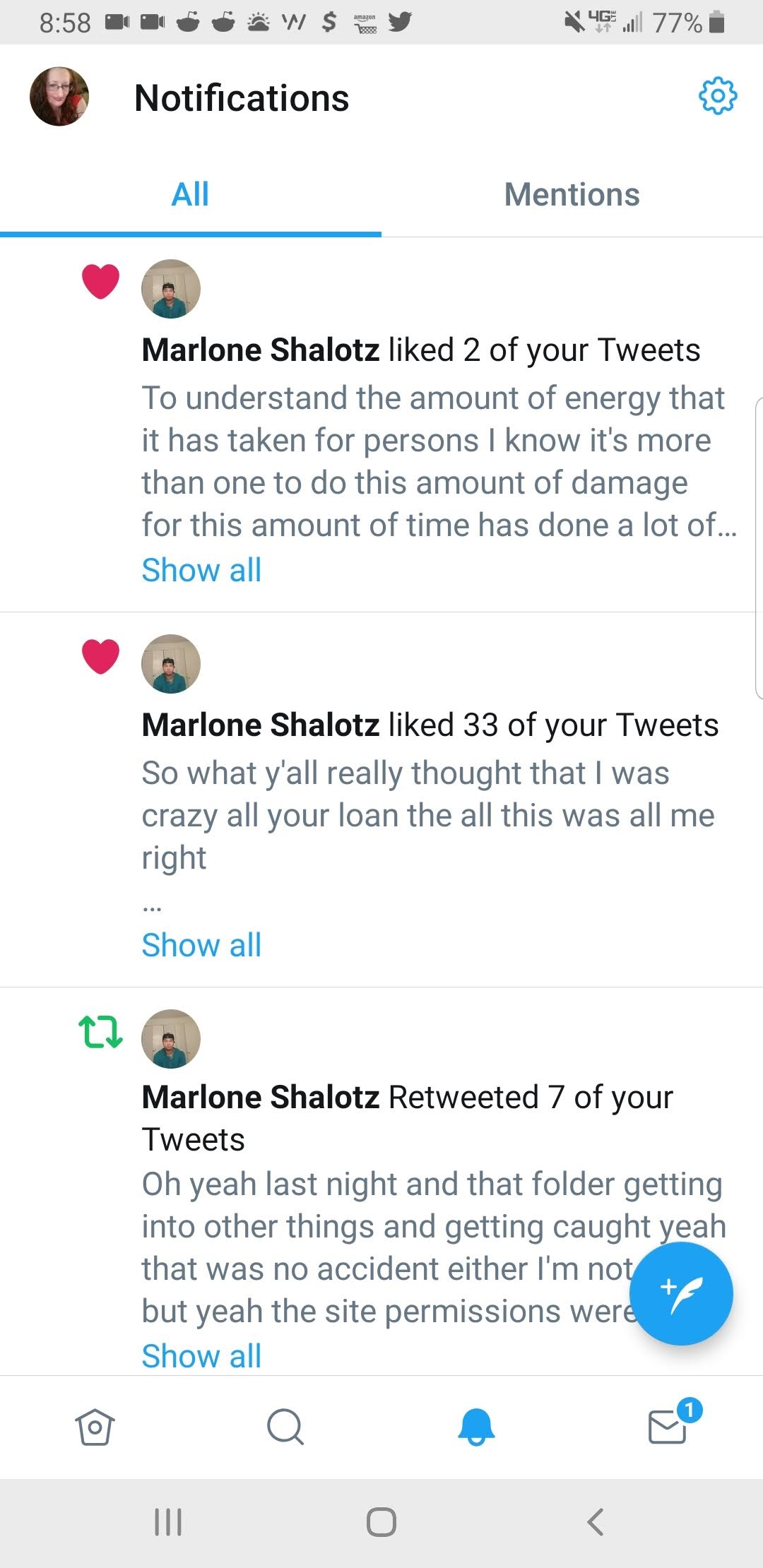Switch to the Mentions tab
Image resolution: width=763 pixels, height=1568 pixels.
tap(572, 194)
